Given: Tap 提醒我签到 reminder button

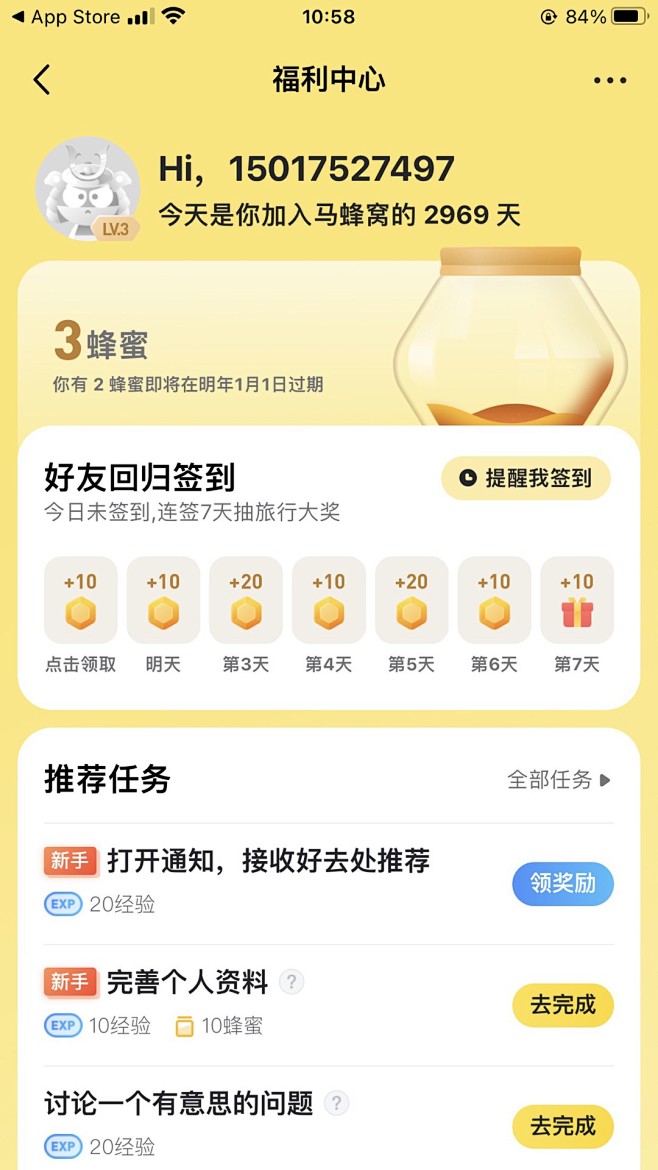Looking at the screenshot, I should click(x=525, y=478).
